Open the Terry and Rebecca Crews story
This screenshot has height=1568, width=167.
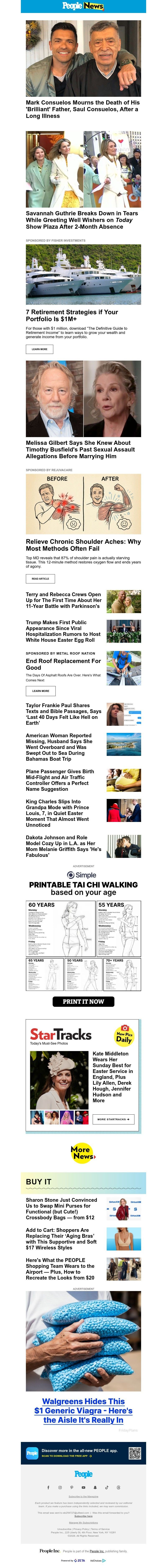click(63, 600)
